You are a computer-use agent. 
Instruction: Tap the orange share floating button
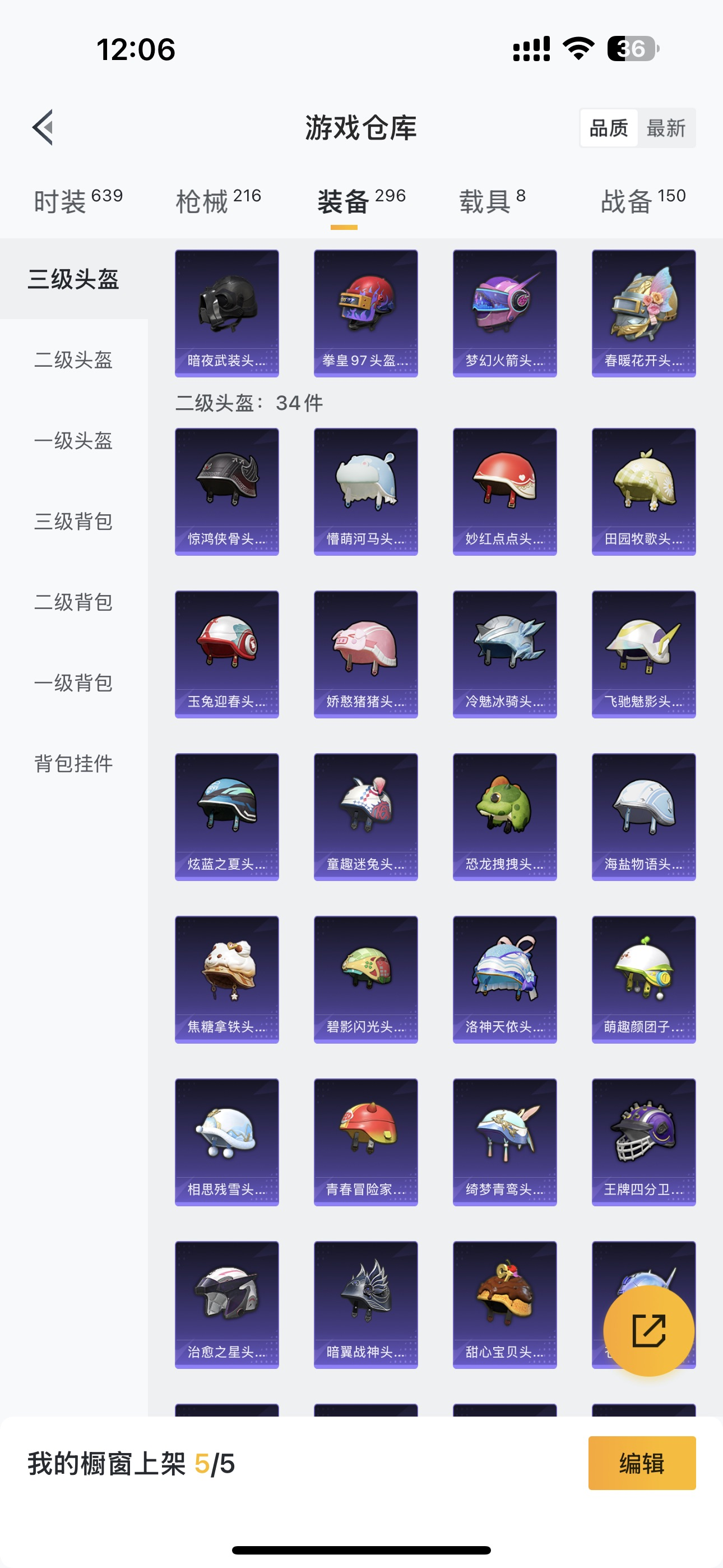[x=649, y=1331]
